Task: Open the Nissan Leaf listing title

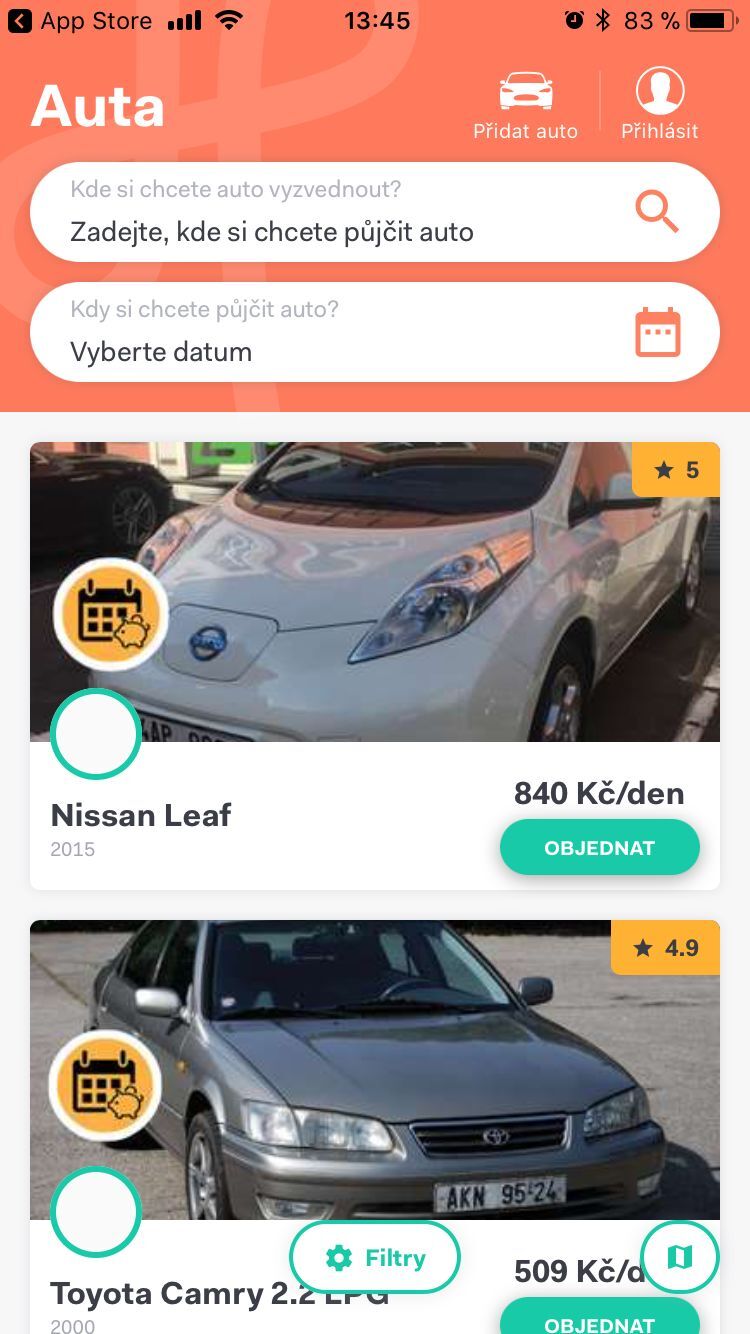Action: tap(140, 815)
